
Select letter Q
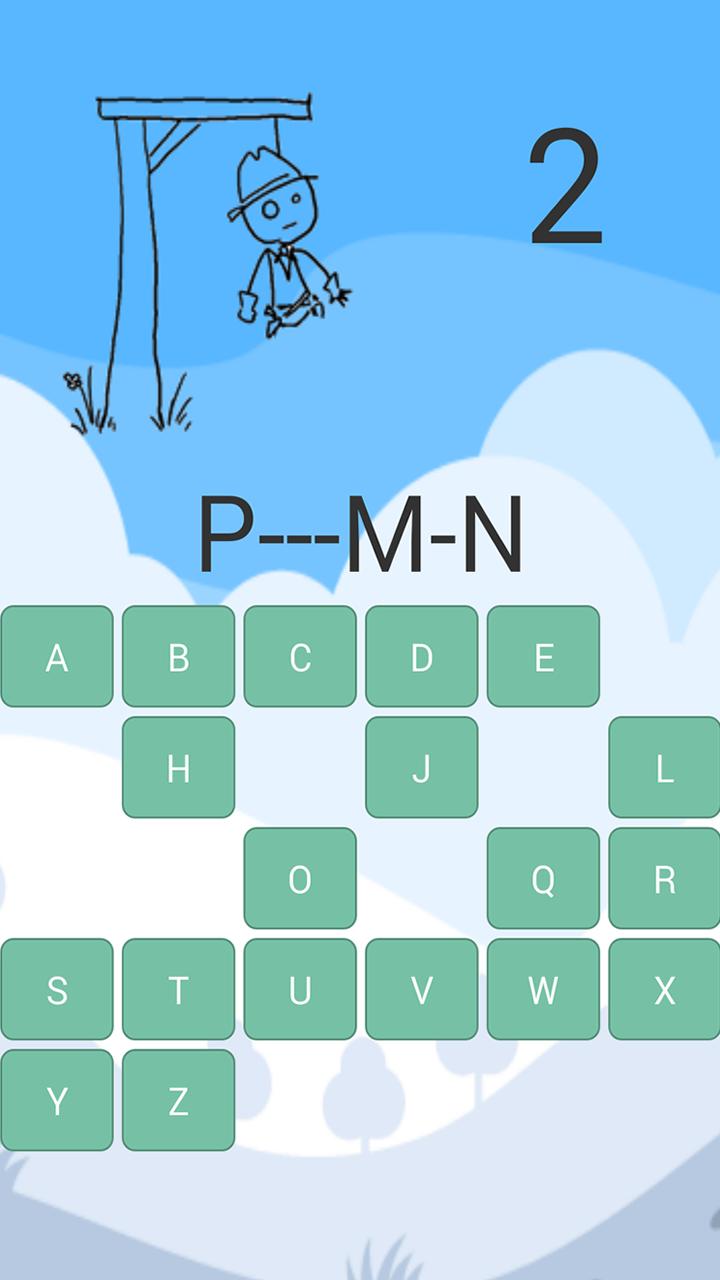click(543, 879)
